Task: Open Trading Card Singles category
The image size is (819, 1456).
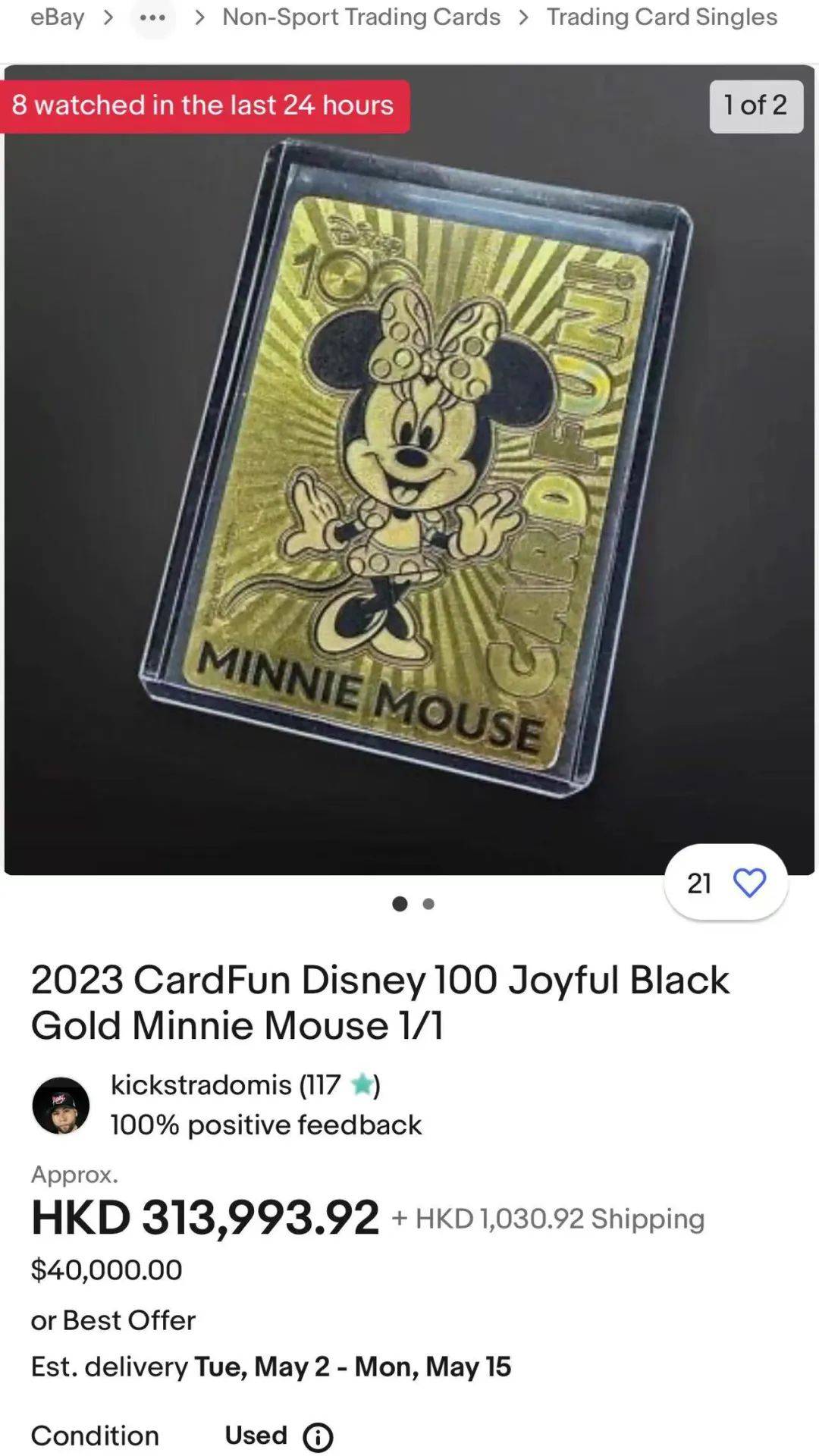Action: coord(662,17)
